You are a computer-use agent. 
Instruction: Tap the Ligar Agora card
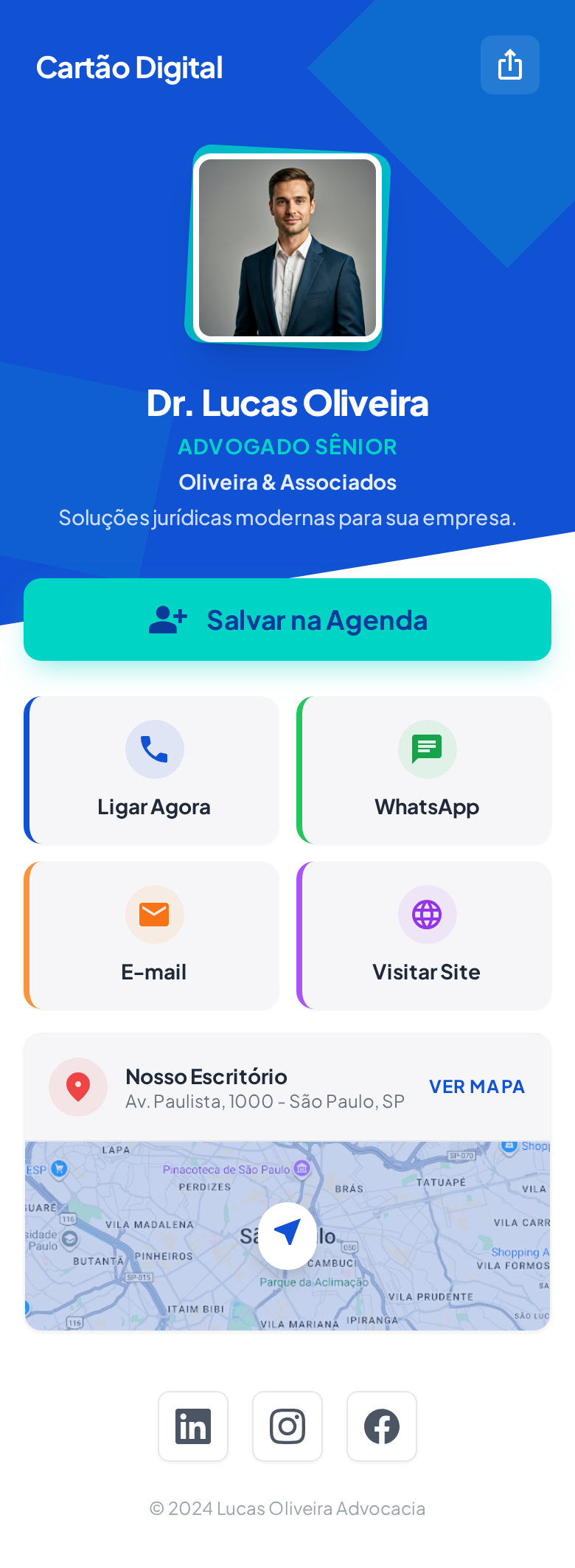tap(154, 770)
